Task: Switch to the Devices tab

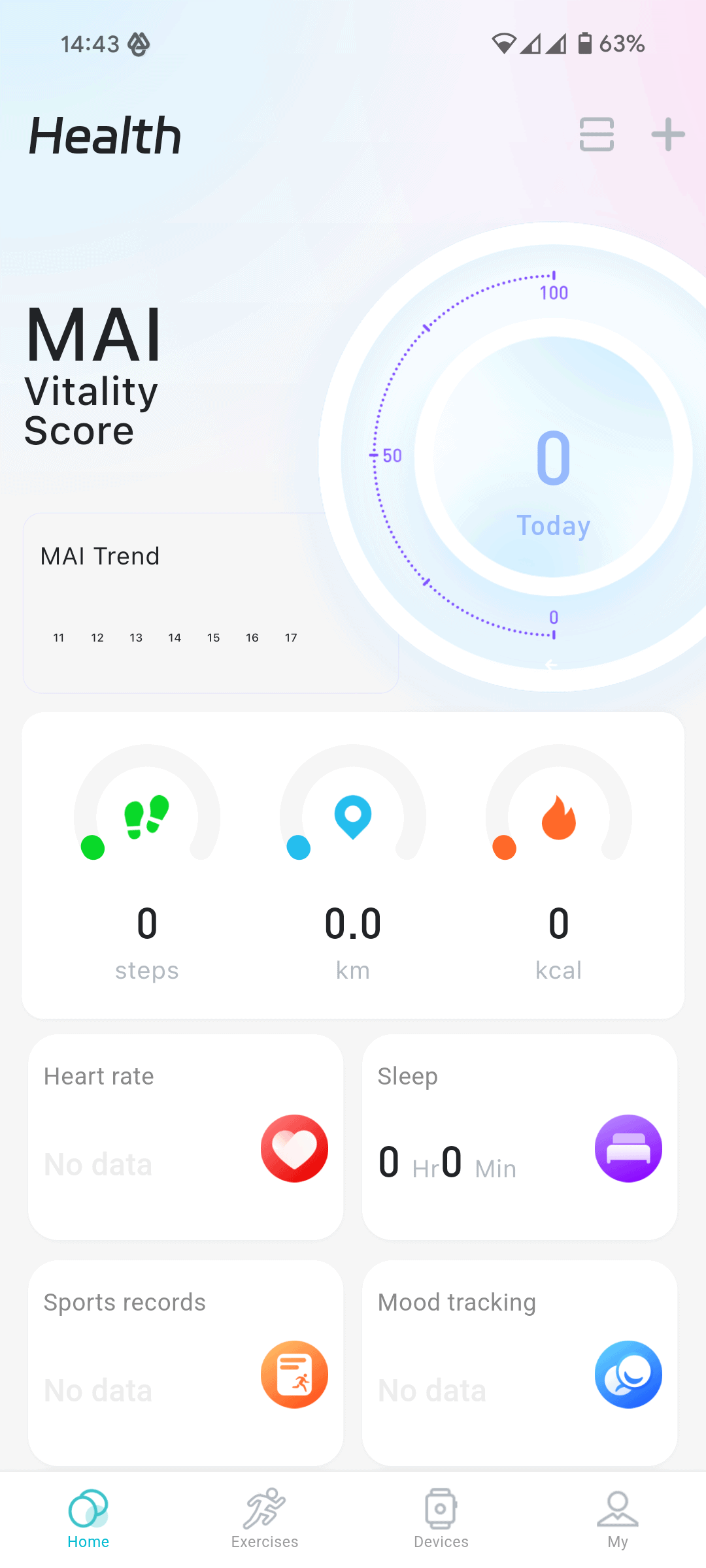Action: (x=441, y=1519)
